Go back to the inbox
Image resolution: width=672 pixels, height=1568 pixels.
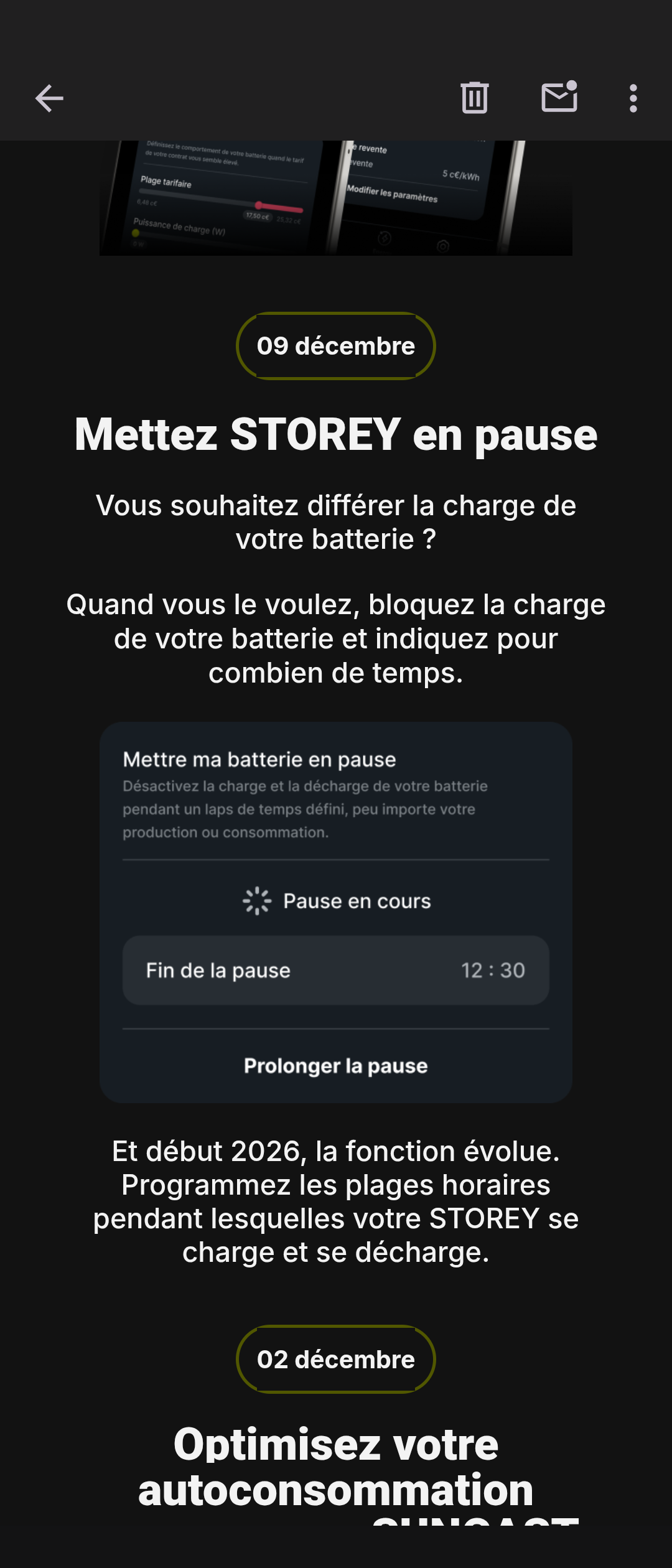pyautogui.click(x=49, y=98)
